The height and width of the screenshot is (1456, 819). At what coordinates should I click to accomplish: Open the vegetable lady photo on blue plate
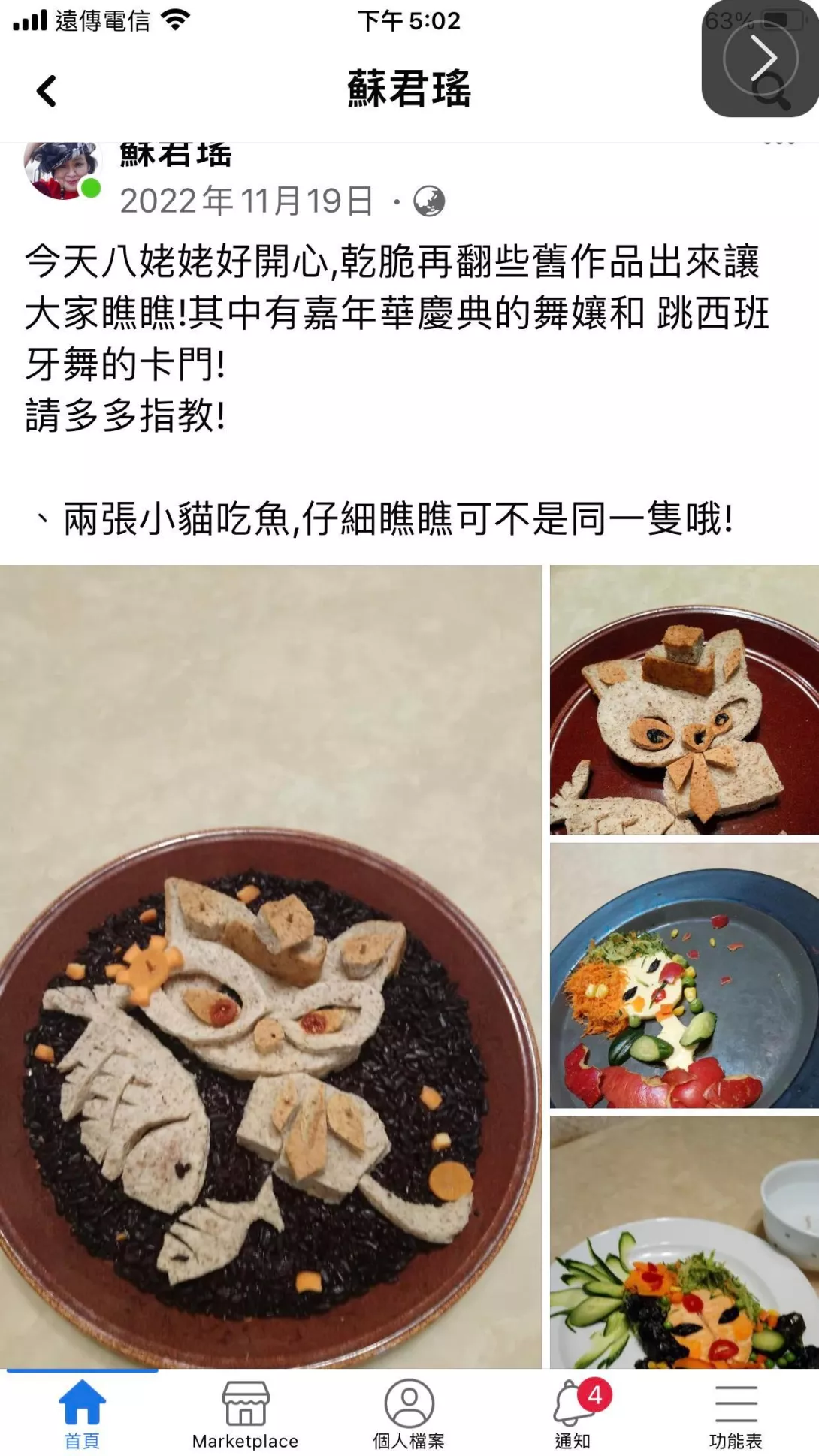pos(684,975)
